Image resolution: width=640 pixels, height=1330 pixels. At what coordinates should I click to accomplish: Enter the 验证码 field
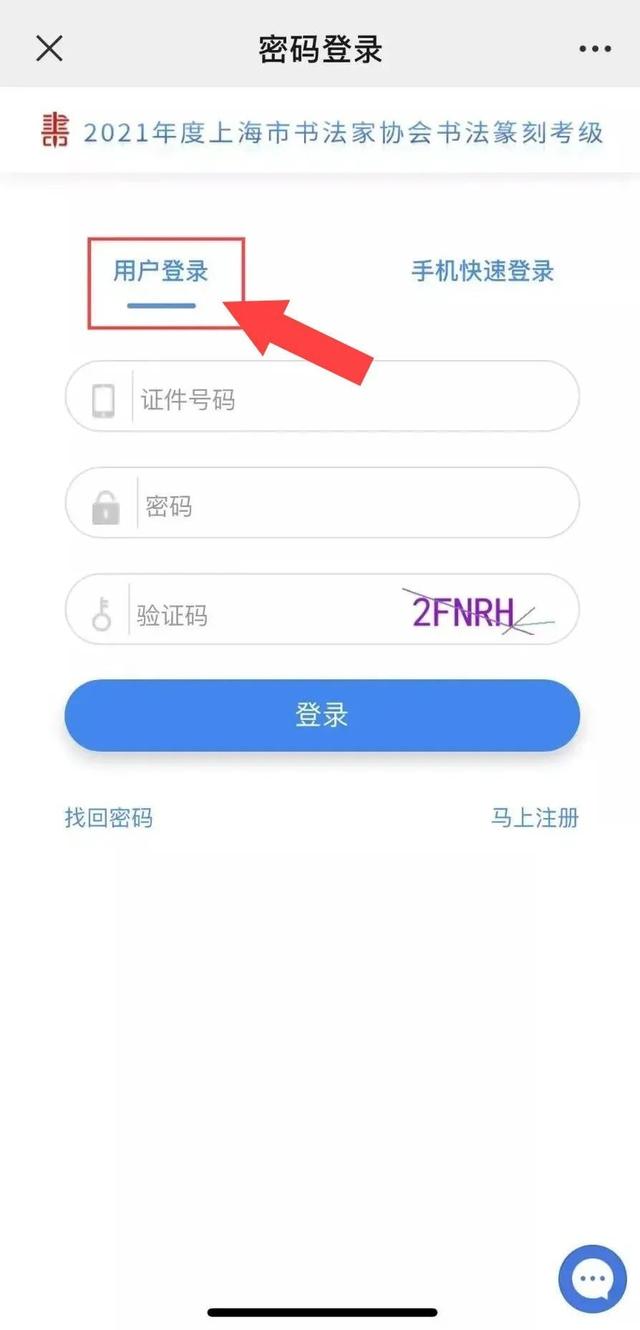click(x=260, y=615)
